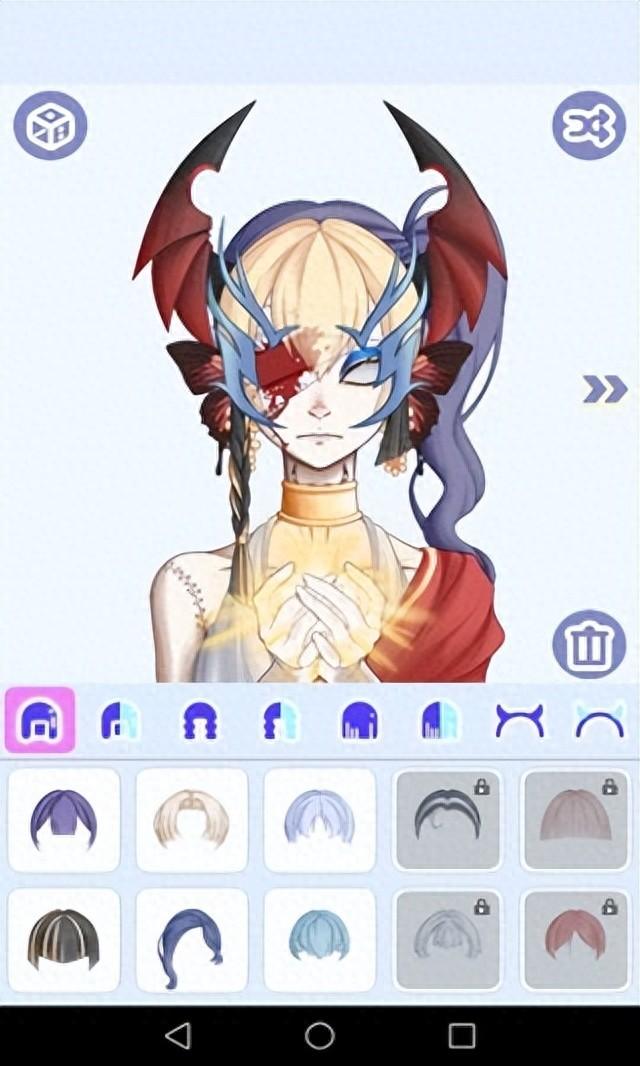This screenshot has width=640, height=1066.
Task: Switch to the dark blue horns headband tab
Action: (520, 720)
